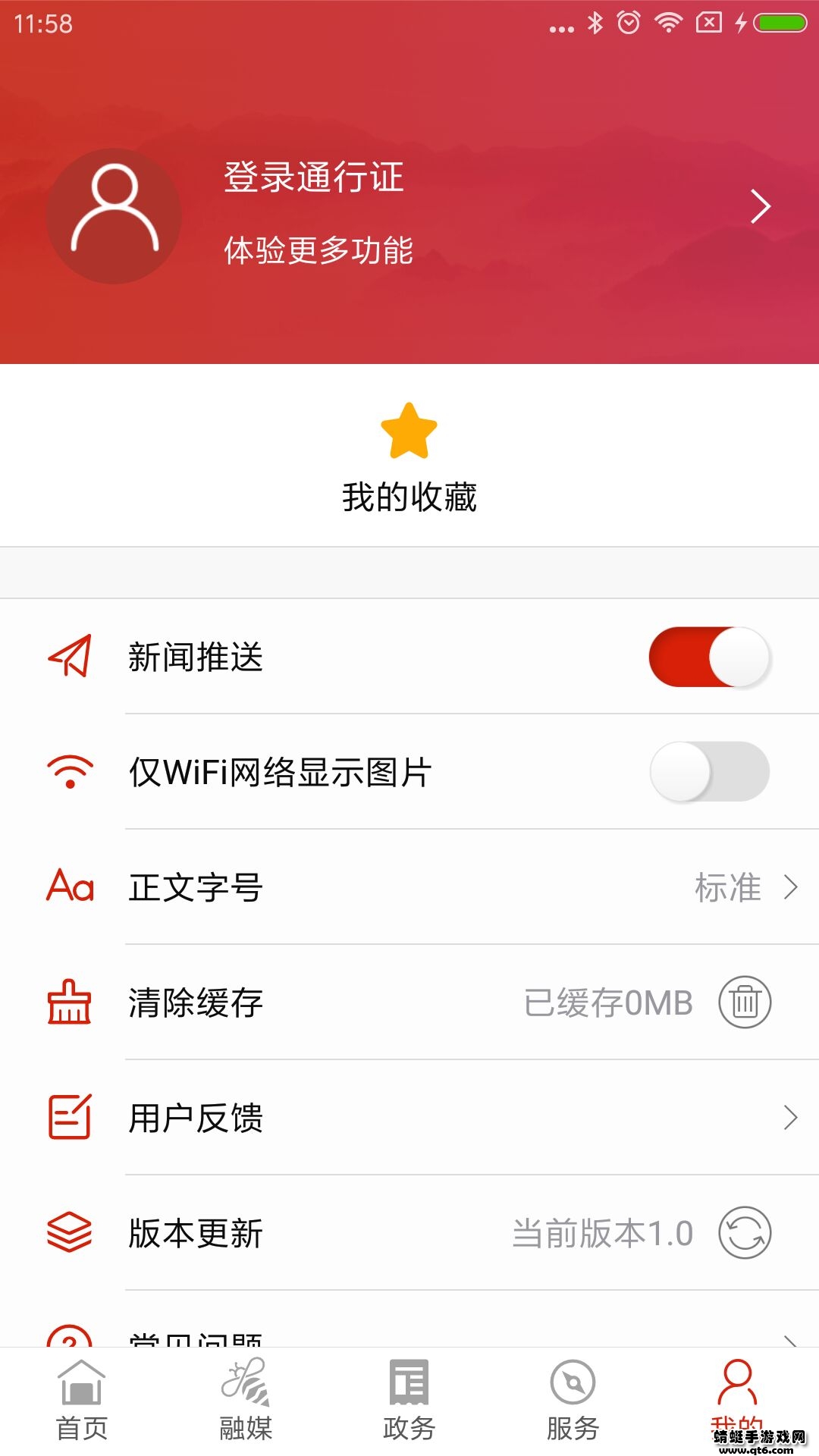This screenshot has height=1456, width=819.
Task: Expand the login passport section arrow
Action: point(761,206)
